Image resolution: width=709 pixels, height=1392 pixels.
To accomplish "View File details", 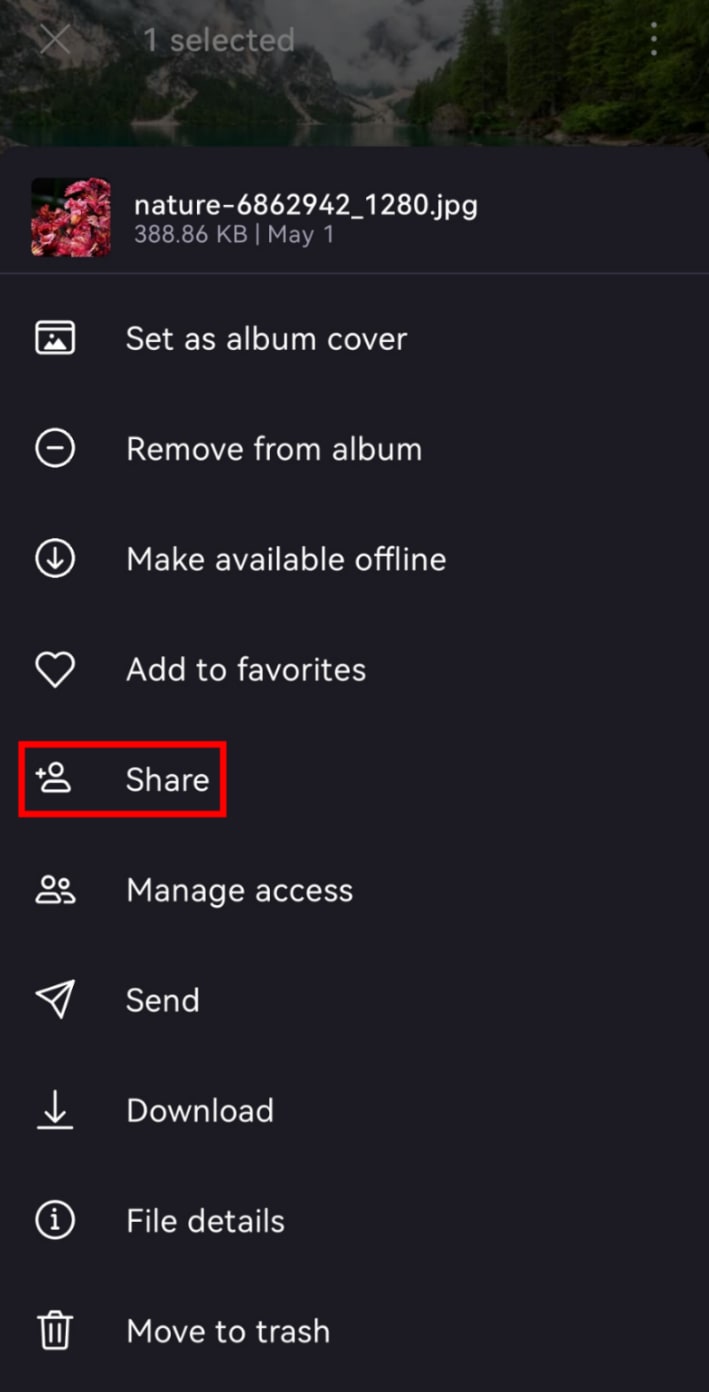I will 205,1220.
